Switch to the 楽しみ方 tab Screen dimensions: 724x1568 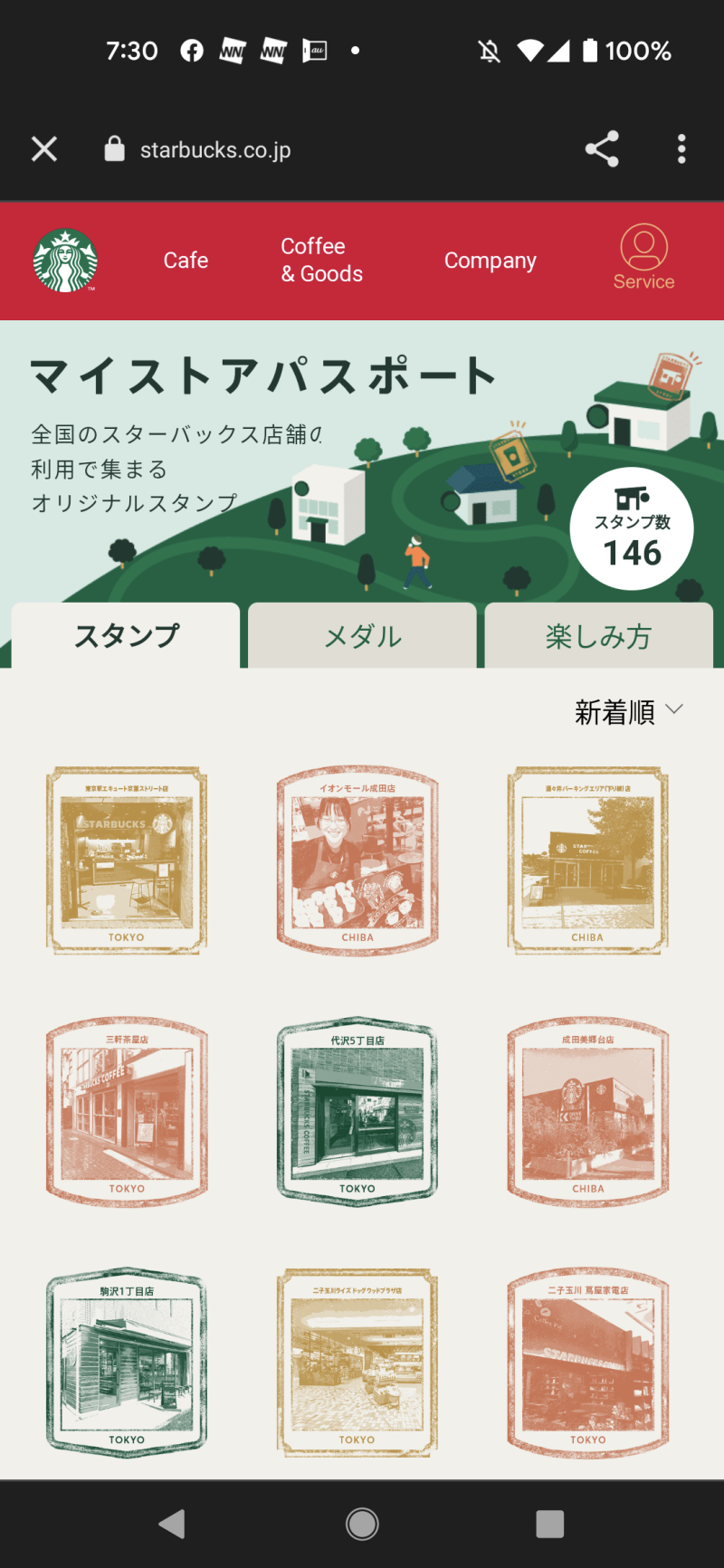[x=598, y=636]
